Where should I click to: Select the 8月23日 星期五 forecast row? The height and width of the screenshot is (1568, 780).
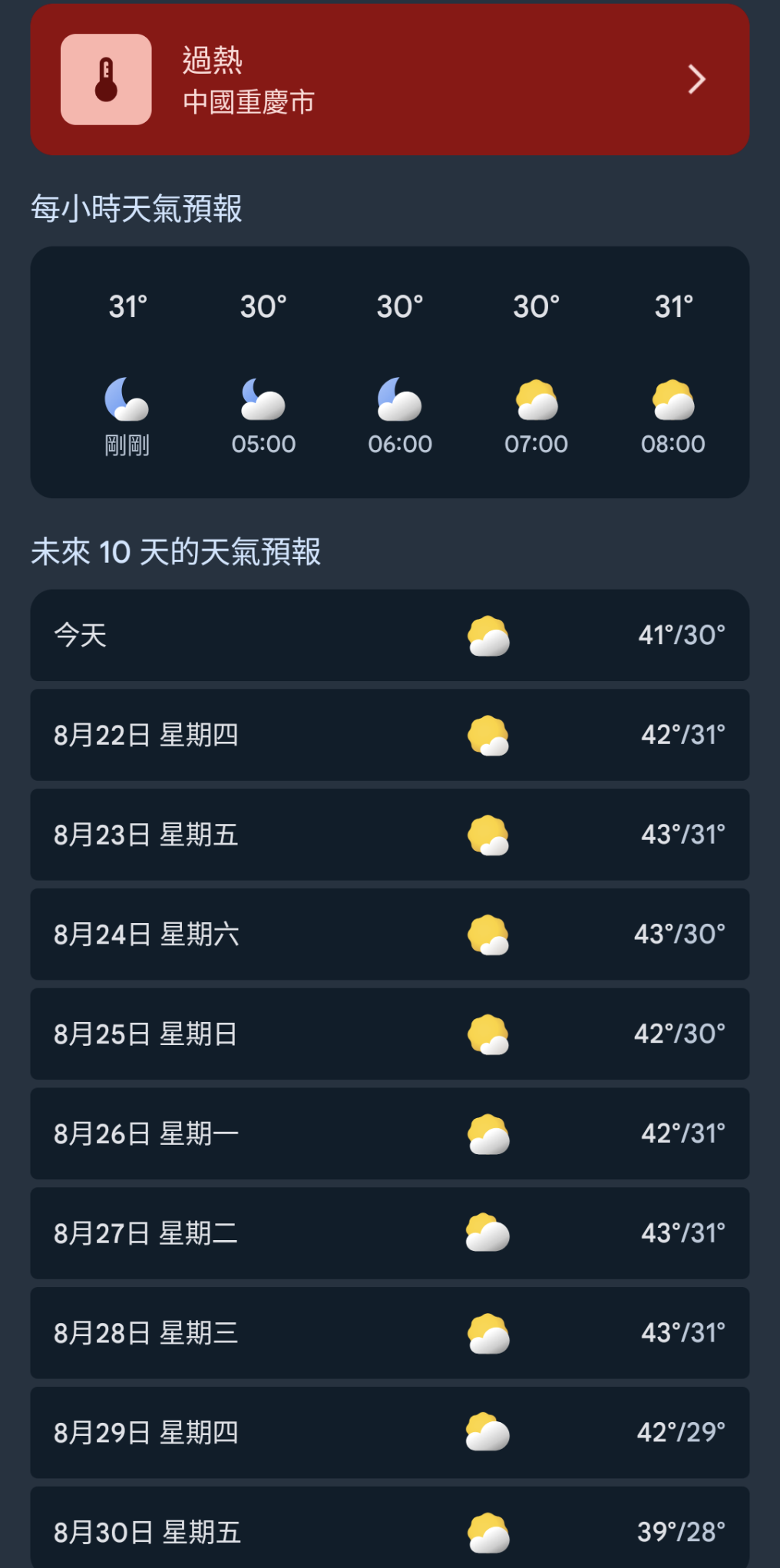tap(389, 835)
